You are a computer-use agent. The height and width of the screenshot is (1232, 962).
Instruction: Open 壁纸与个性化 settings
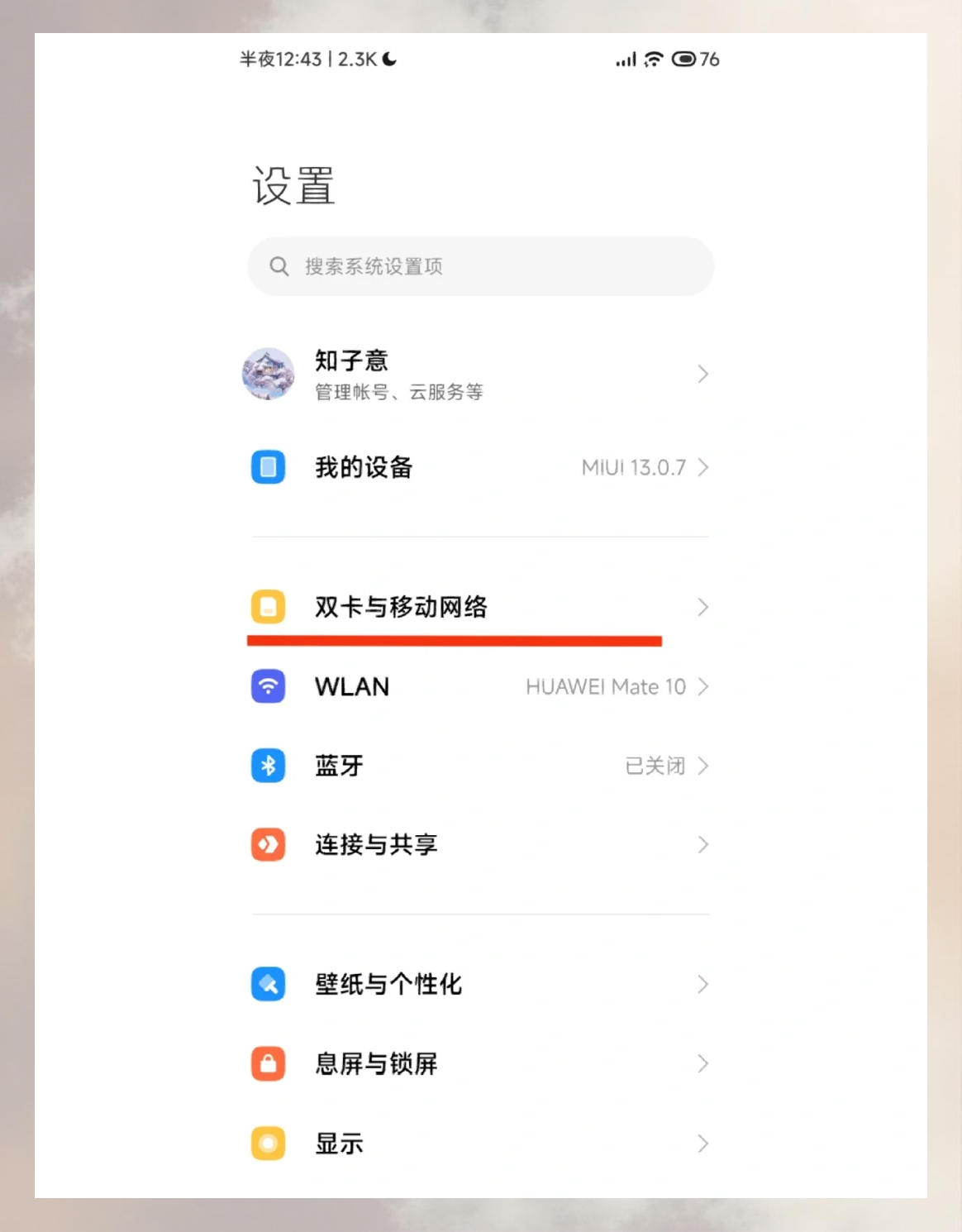tap(479, 984)
